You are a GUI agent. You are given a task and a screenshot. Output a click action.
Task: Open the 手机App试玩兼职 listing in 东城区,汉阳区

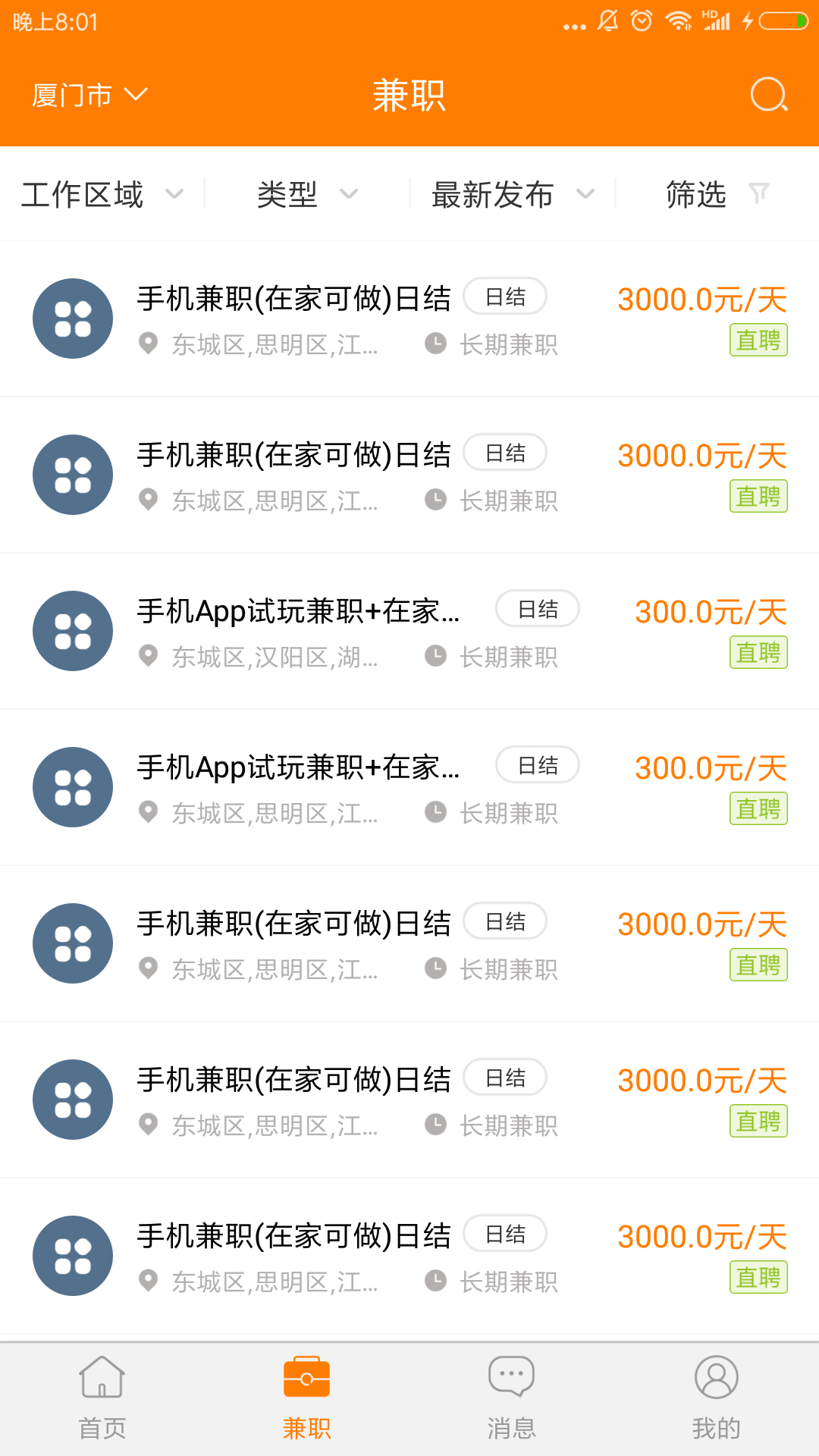click(409, 632)
